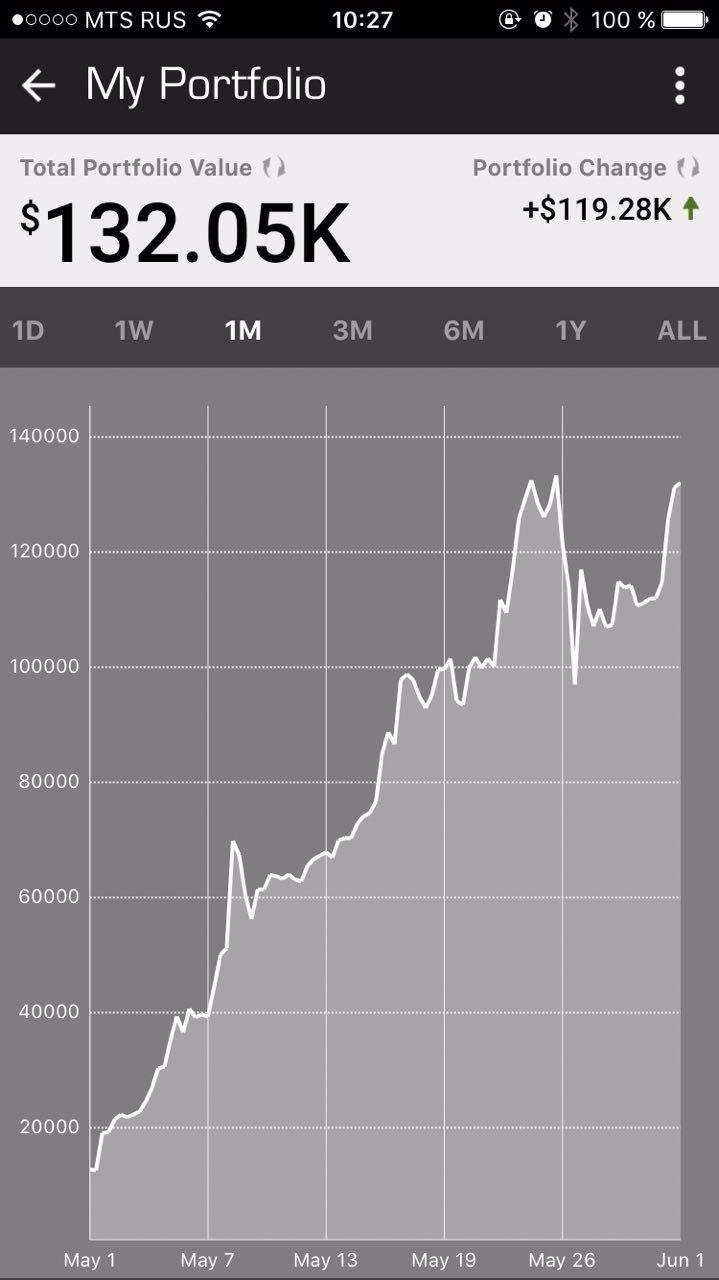Viewport: 719px width, 1280px height.
Task: Switch to the 6M range
Action: [463, 331]
